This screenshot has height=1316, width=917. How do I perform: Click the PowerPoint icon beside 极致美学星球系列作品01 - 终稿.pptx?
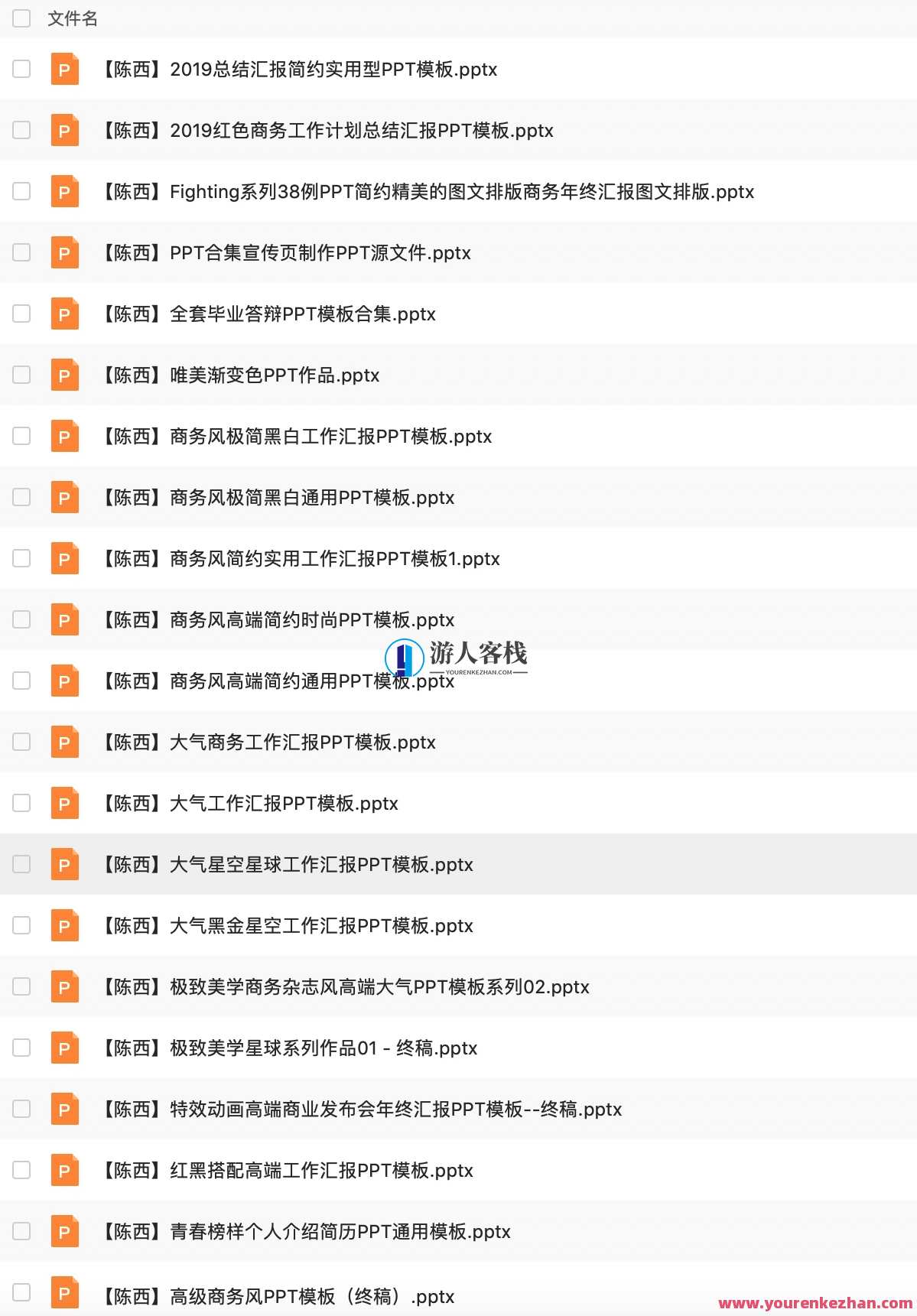[x=64, y=1048]
